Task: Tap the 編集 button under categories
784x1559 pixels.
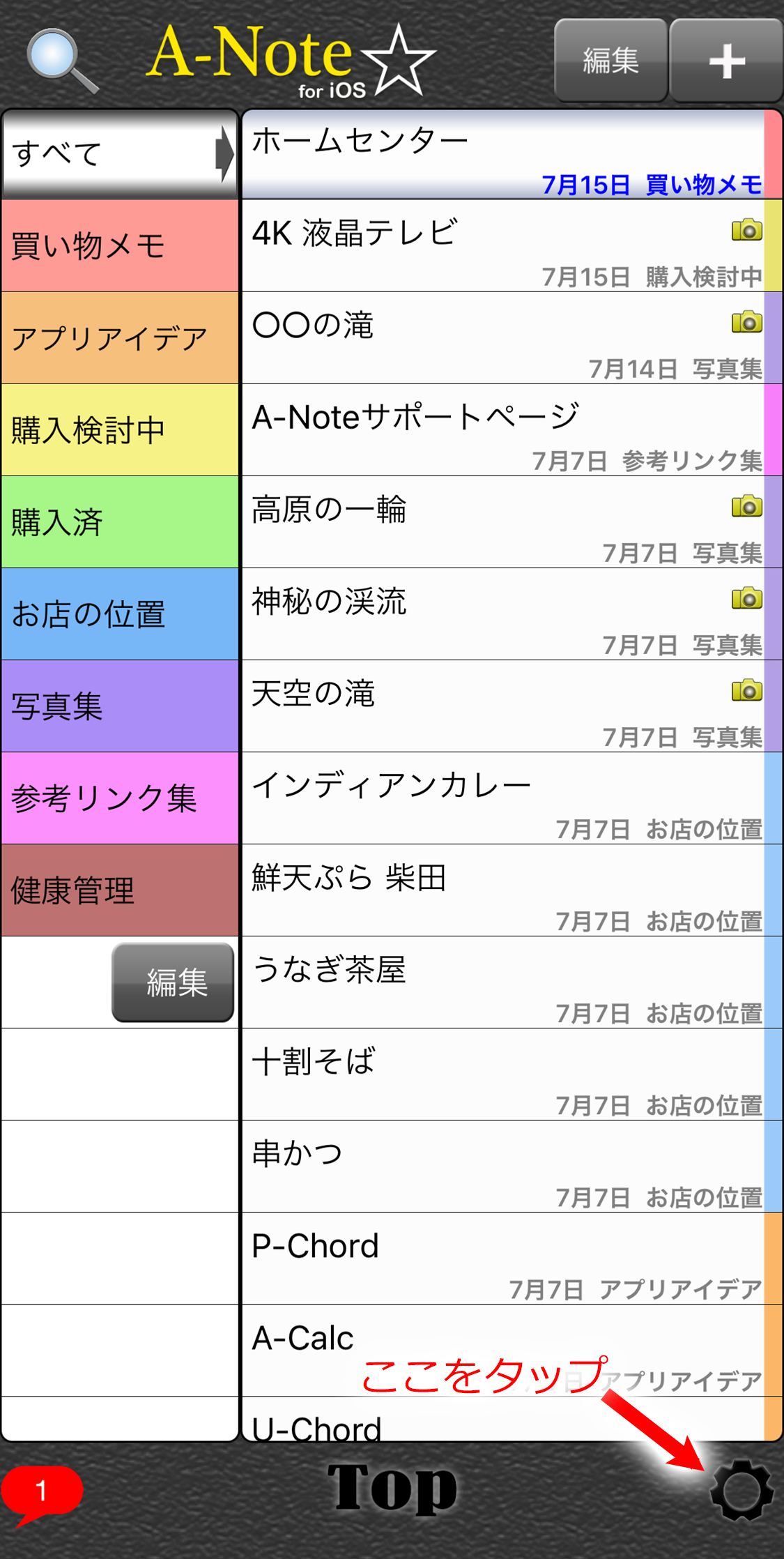Action: point(173,982)
